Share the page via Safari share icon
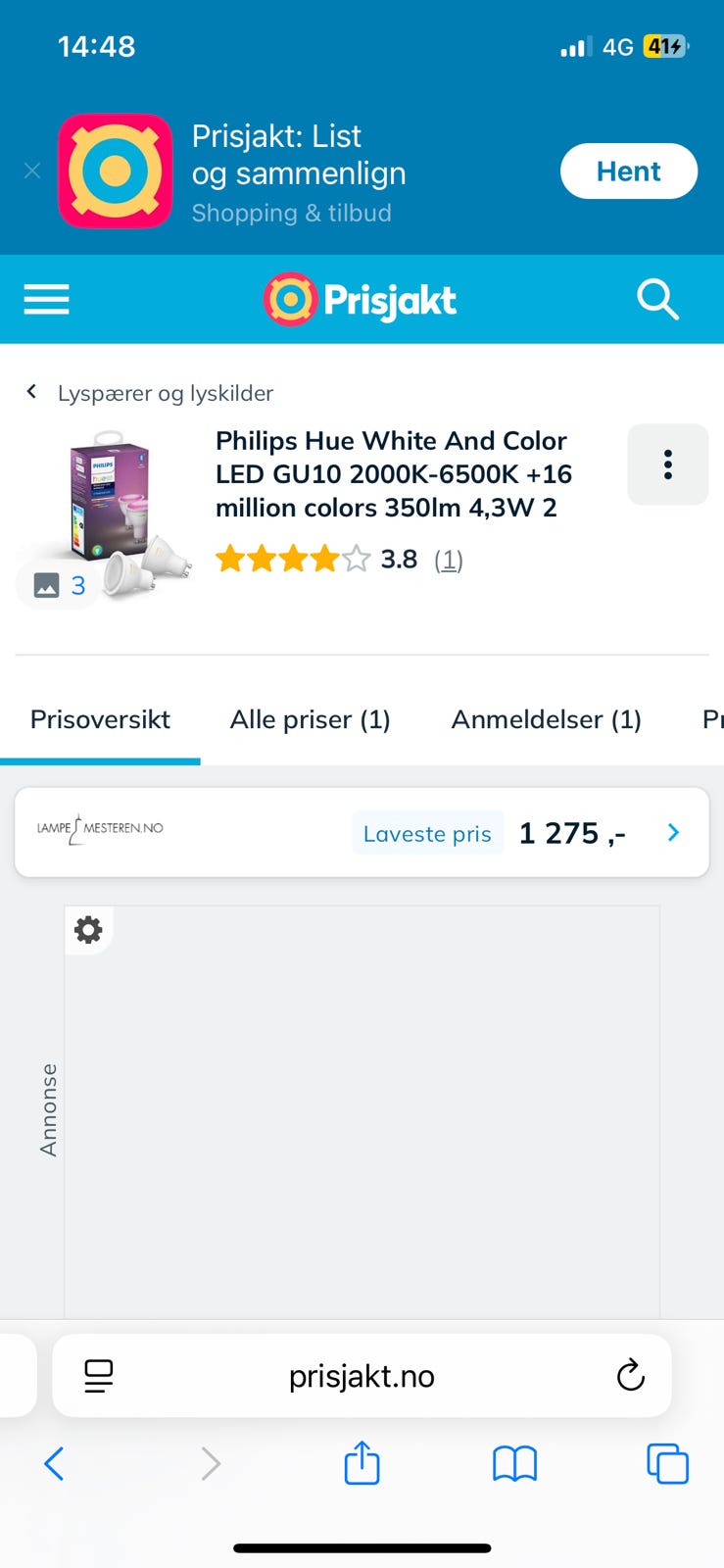 coord(362,1463)
